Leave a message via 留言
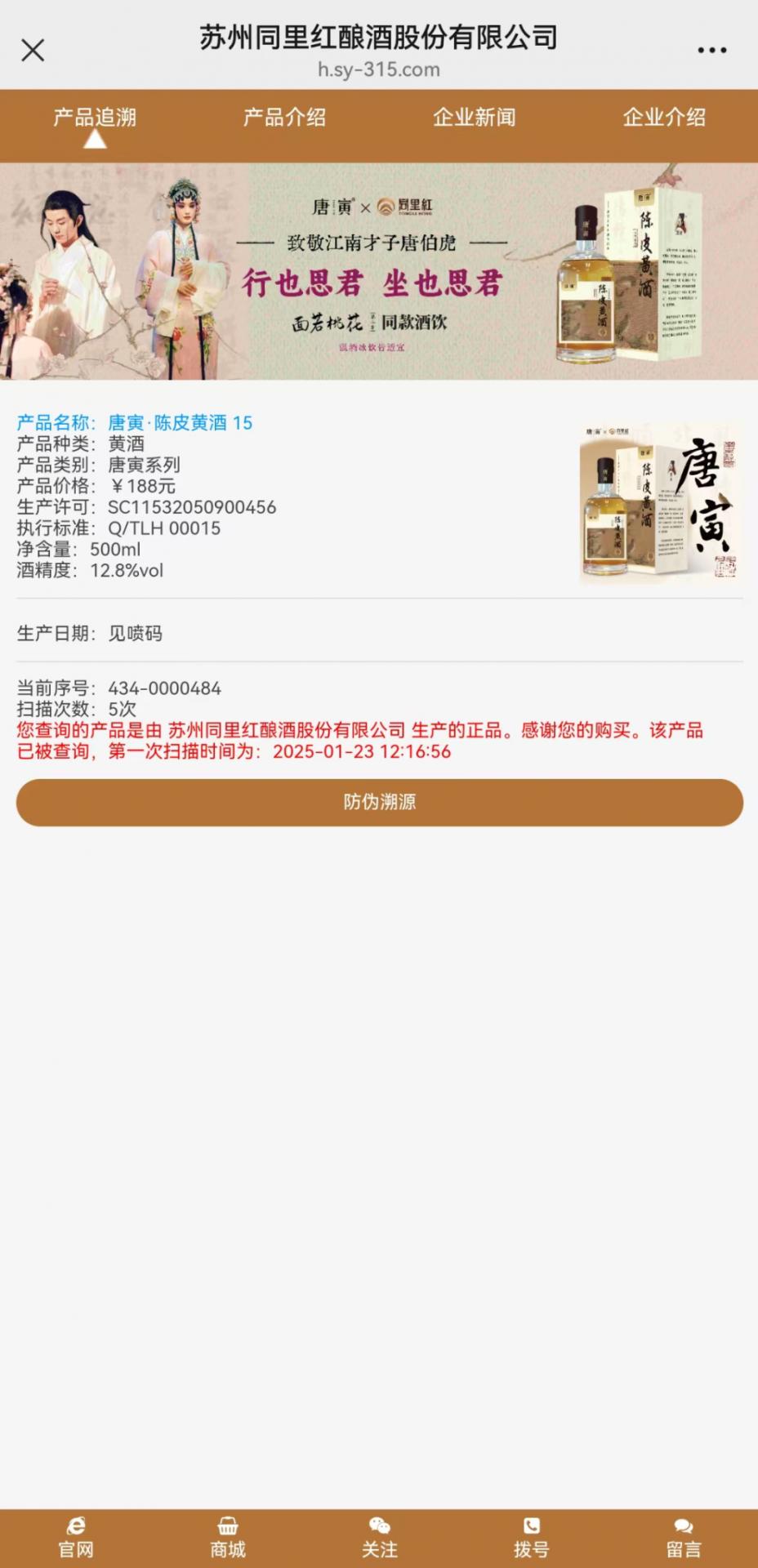 click(683, 1538)
